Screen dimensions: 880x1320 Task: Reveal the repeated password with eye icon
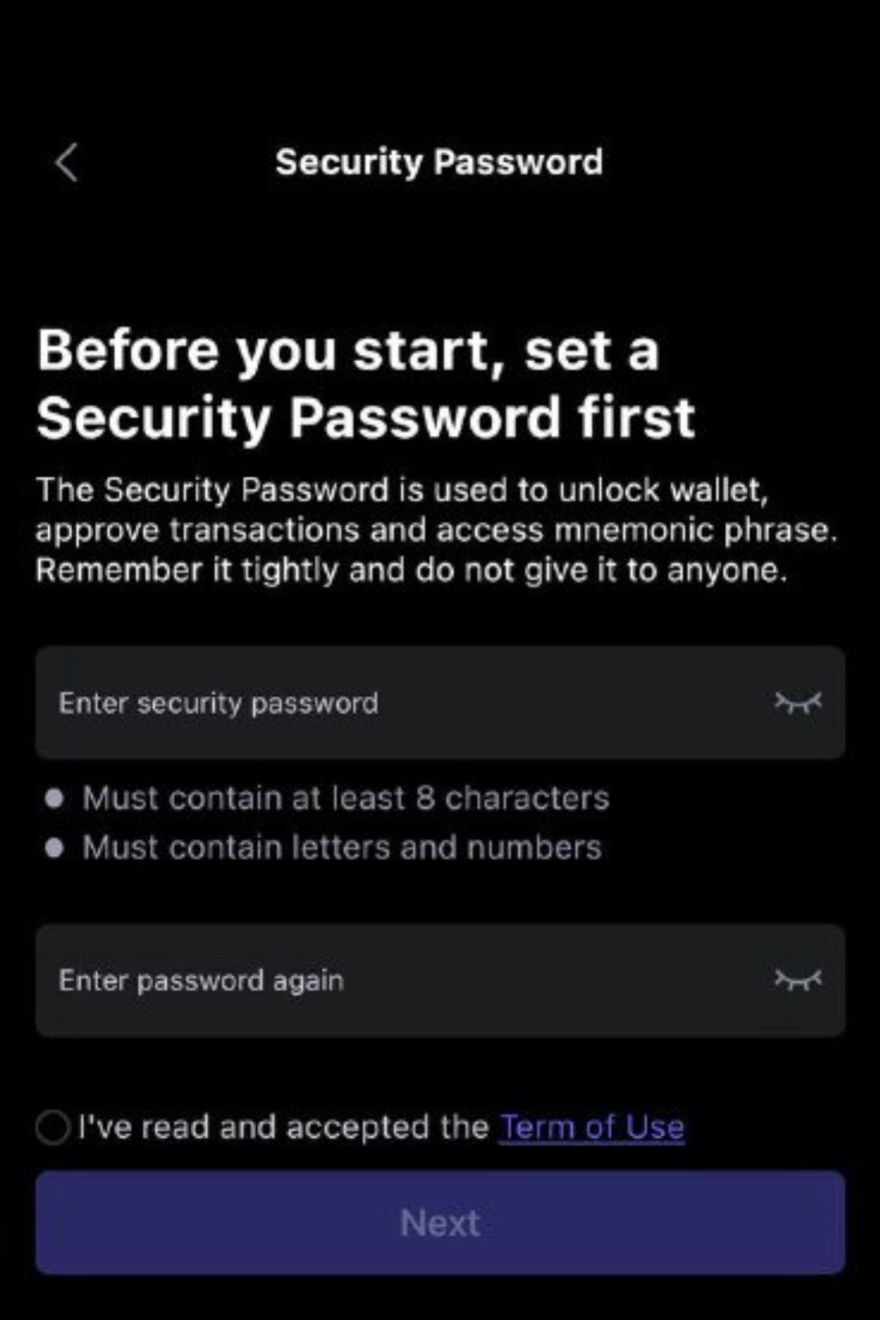[797, 980]
